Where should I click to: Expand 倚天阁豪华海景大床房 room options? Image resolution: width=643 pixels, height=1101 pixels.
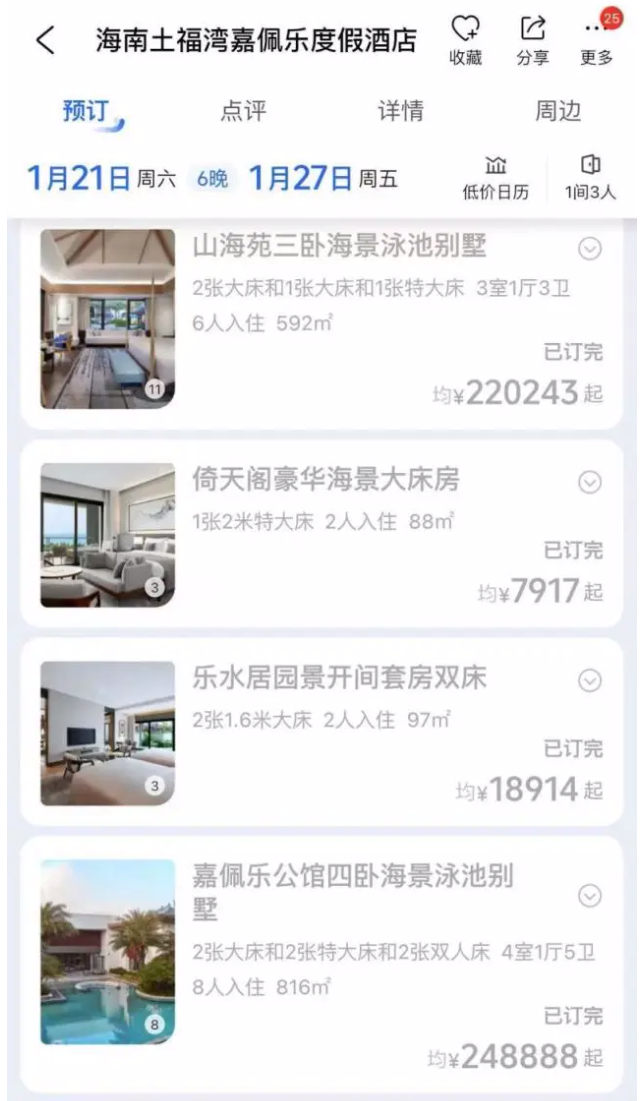click(590, 482)
